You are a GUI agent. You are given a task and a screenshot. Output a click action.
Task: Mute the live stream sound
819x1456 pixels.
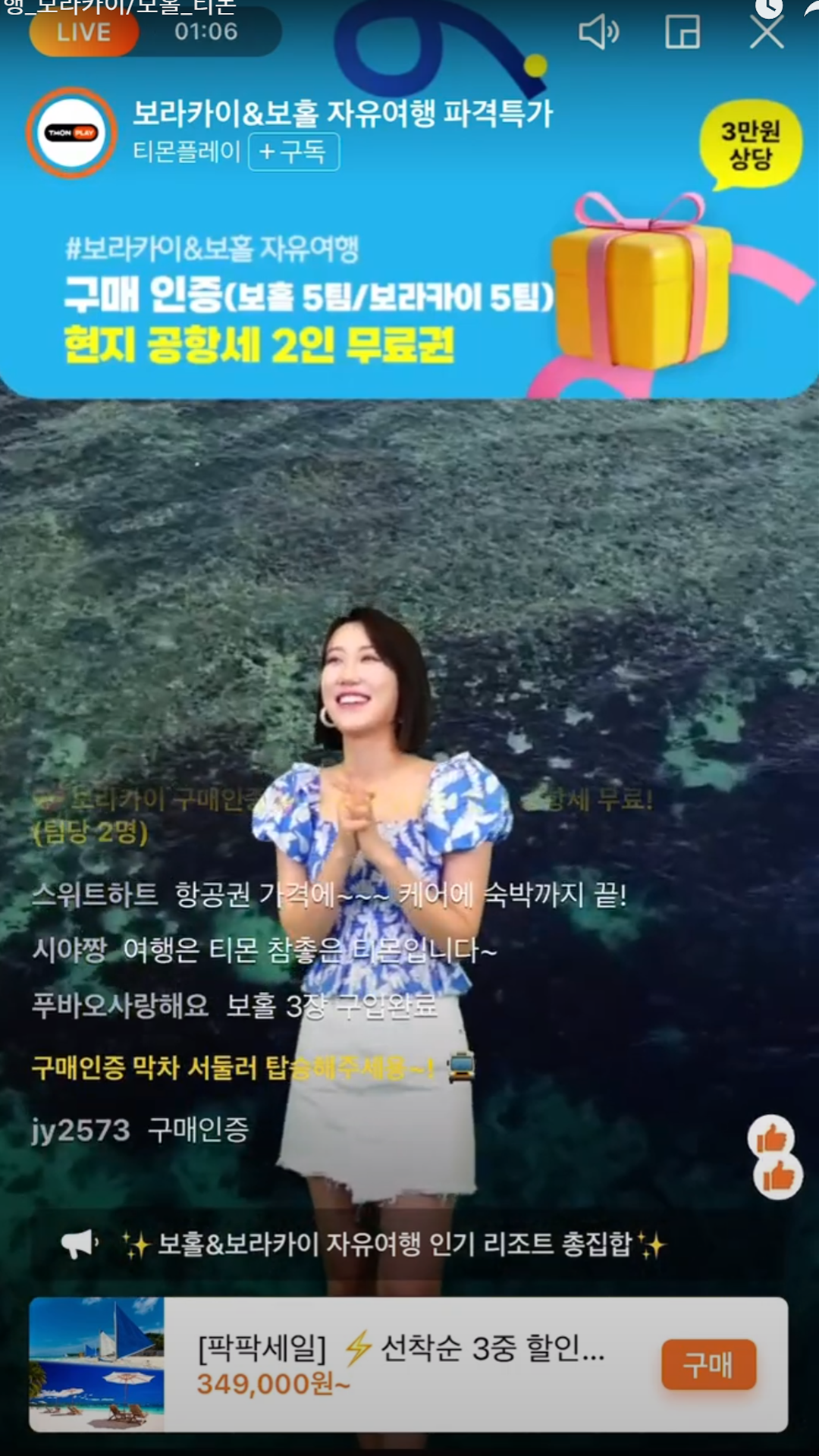pyautogui.click(x=599, y=33)
